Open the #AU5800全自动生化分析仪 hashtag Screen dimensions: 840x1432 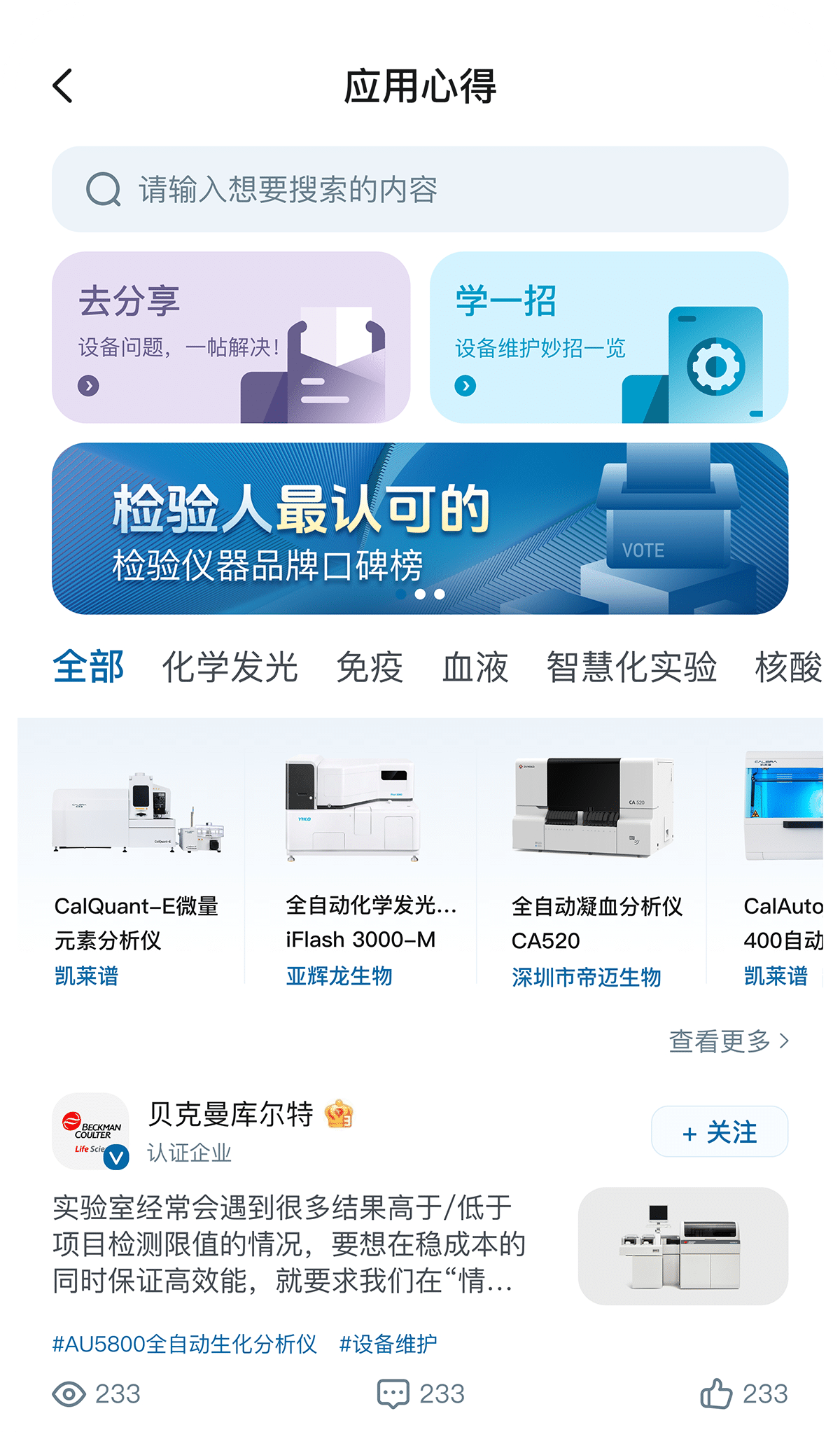point(185,1344)
